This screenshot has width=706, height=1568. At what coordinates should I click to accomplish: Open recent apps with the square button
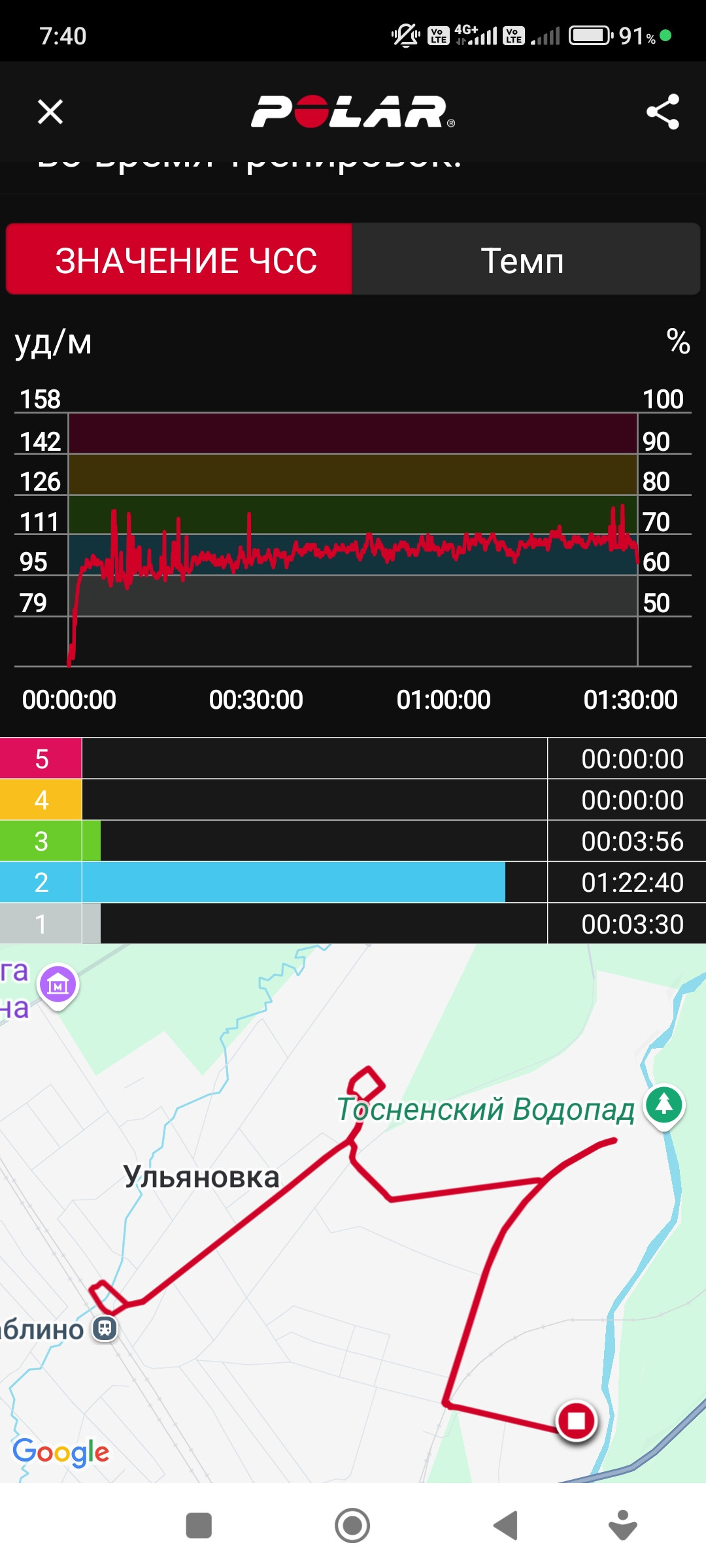pos(199,1526)
